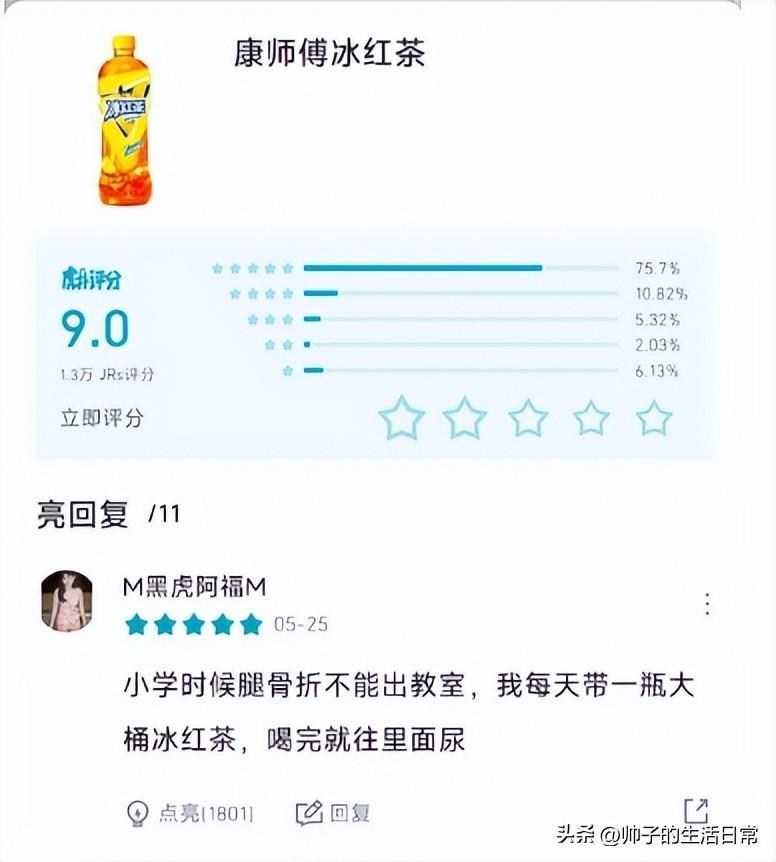Viewport: 776px width, 862px height.
Task: Rate the iced tea four stars
Action: (591, 418)
